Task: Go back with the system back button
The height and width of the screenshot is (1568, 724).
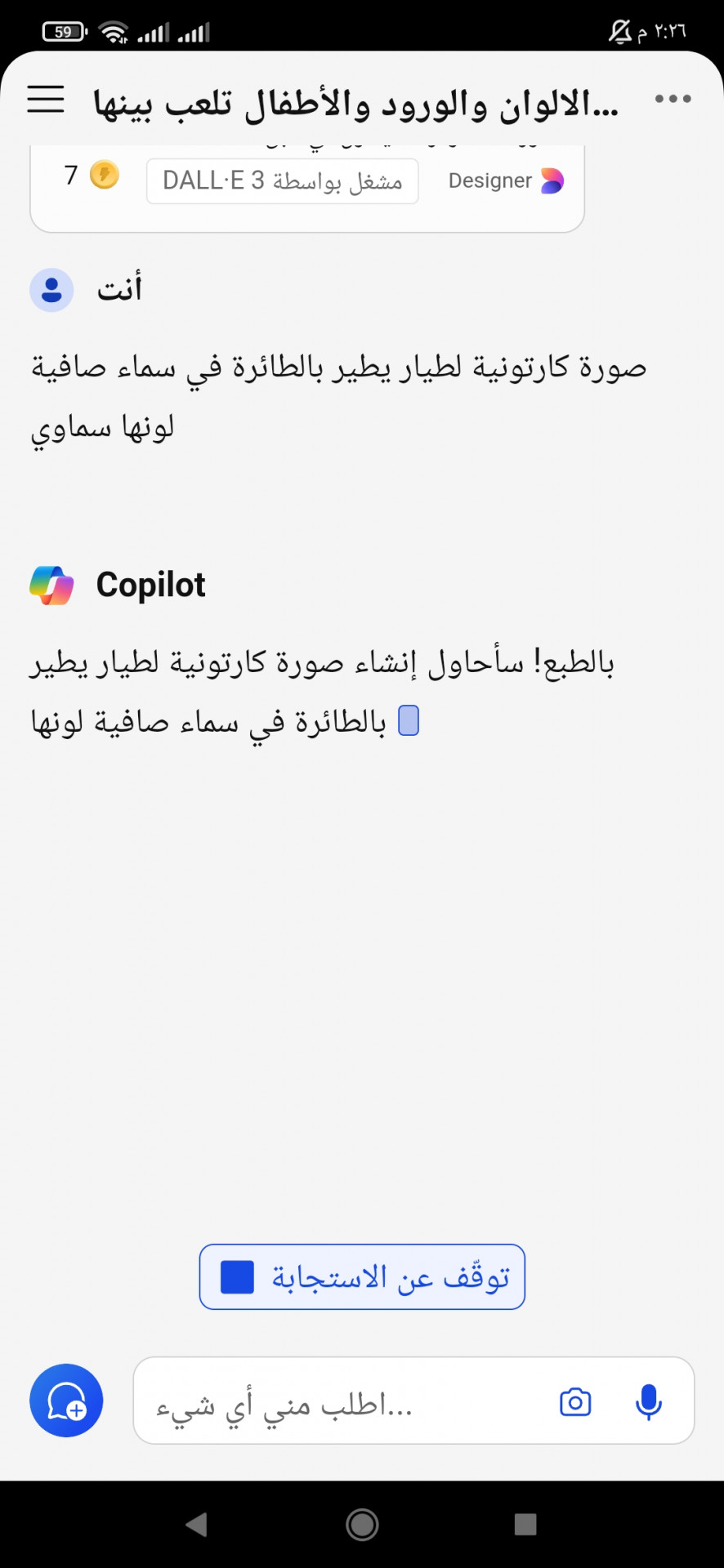Action: pyautogui.click(x=196, y=1525)
